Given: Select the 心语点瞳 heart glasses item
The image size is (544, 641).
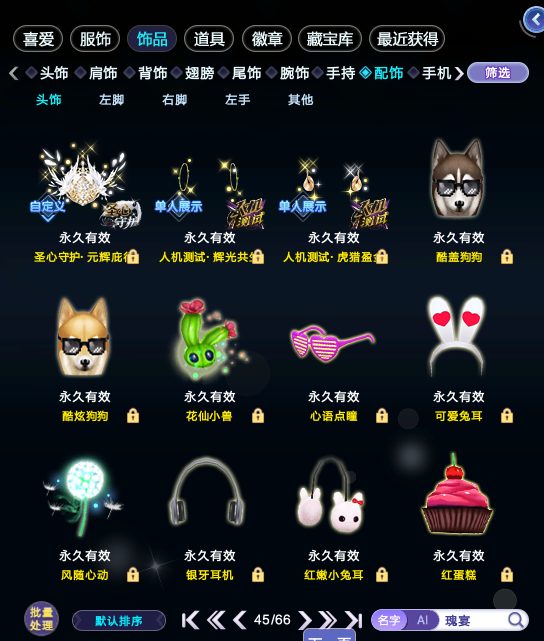Looking at the screenshot, I should point(334,343).
